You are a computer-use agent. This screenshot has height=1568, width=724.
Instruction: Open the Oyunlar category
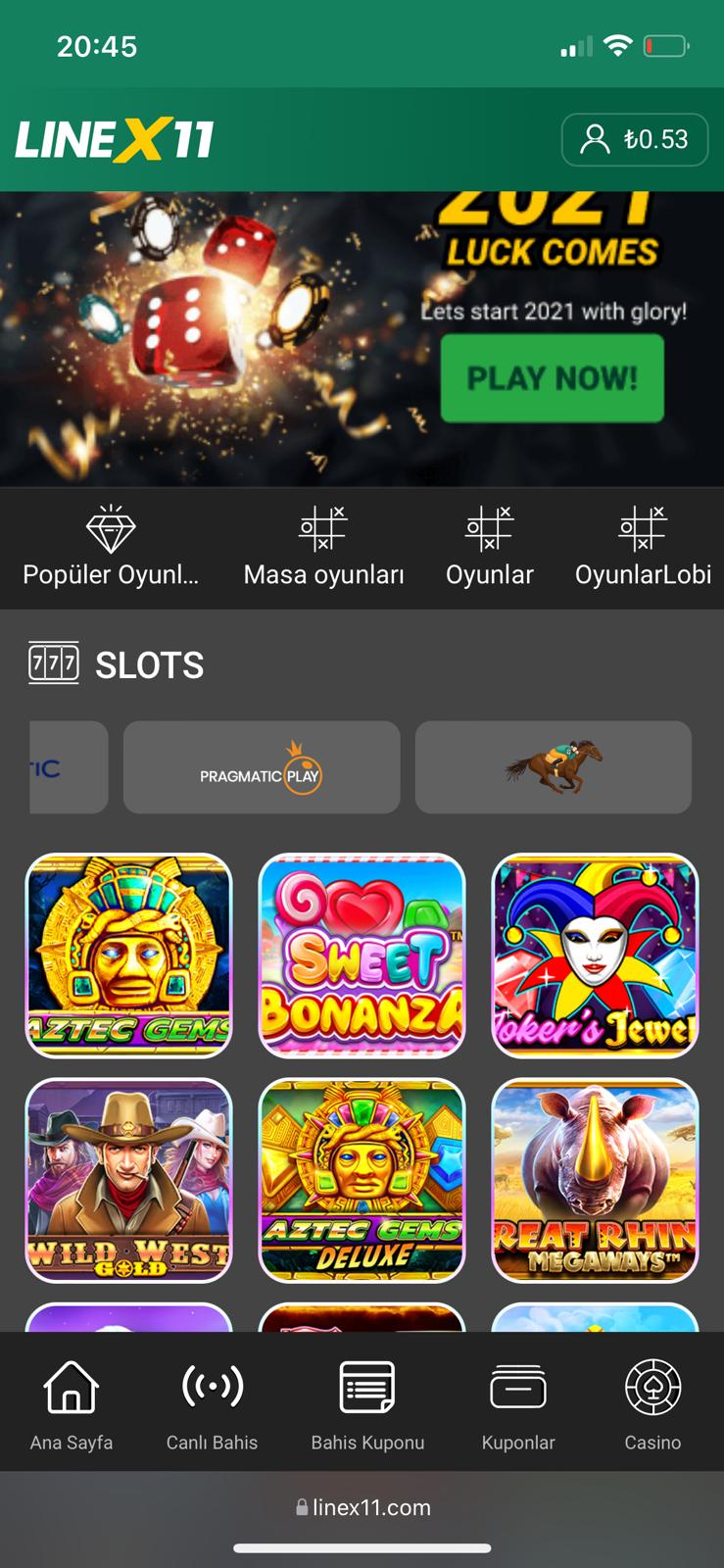pos(489,547)
